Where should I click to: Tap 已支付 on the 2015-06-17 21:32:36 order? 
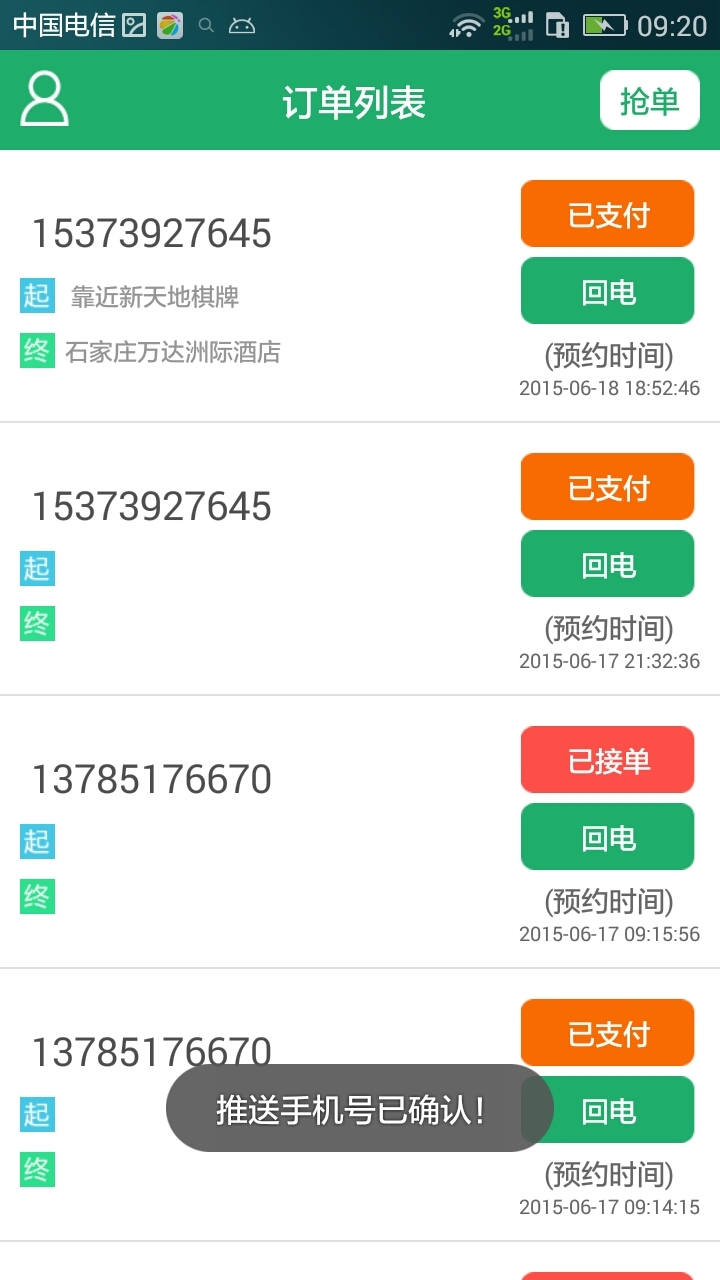point(607,487)
